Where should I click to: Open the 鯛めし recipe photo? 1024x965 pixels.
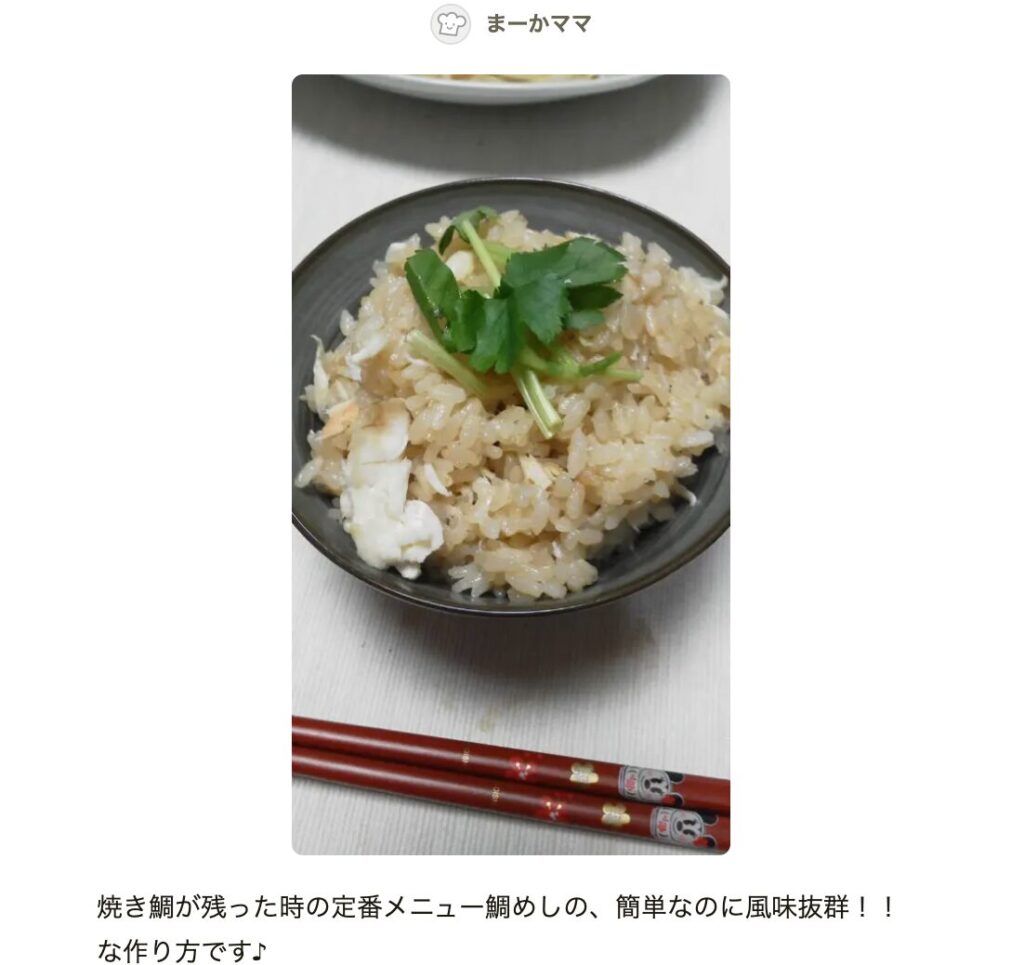[x=510, y=464]
